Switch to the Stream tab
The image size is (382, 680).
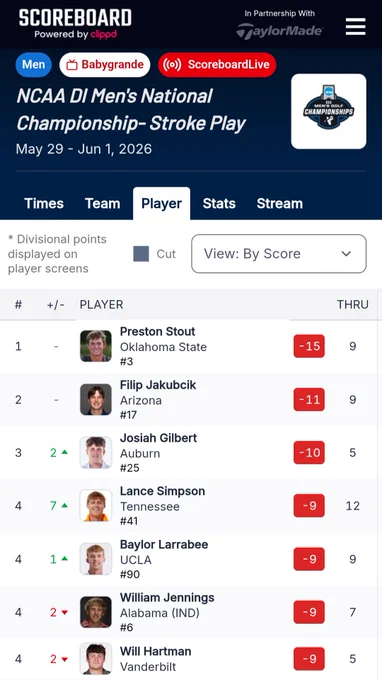click(280, 203)
